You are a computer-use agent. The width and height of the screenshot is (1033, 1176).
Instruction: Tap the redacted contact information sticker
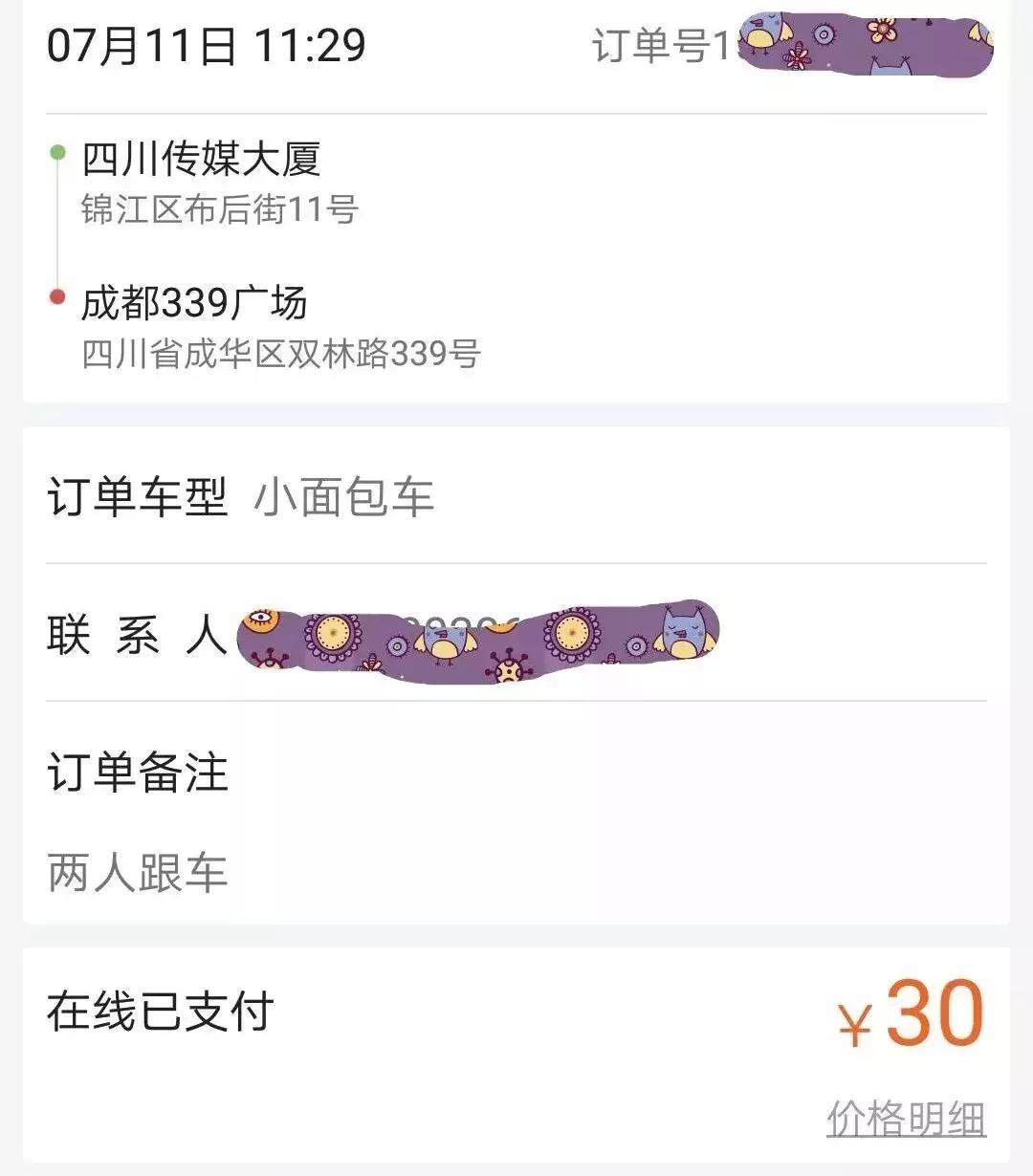478,639
